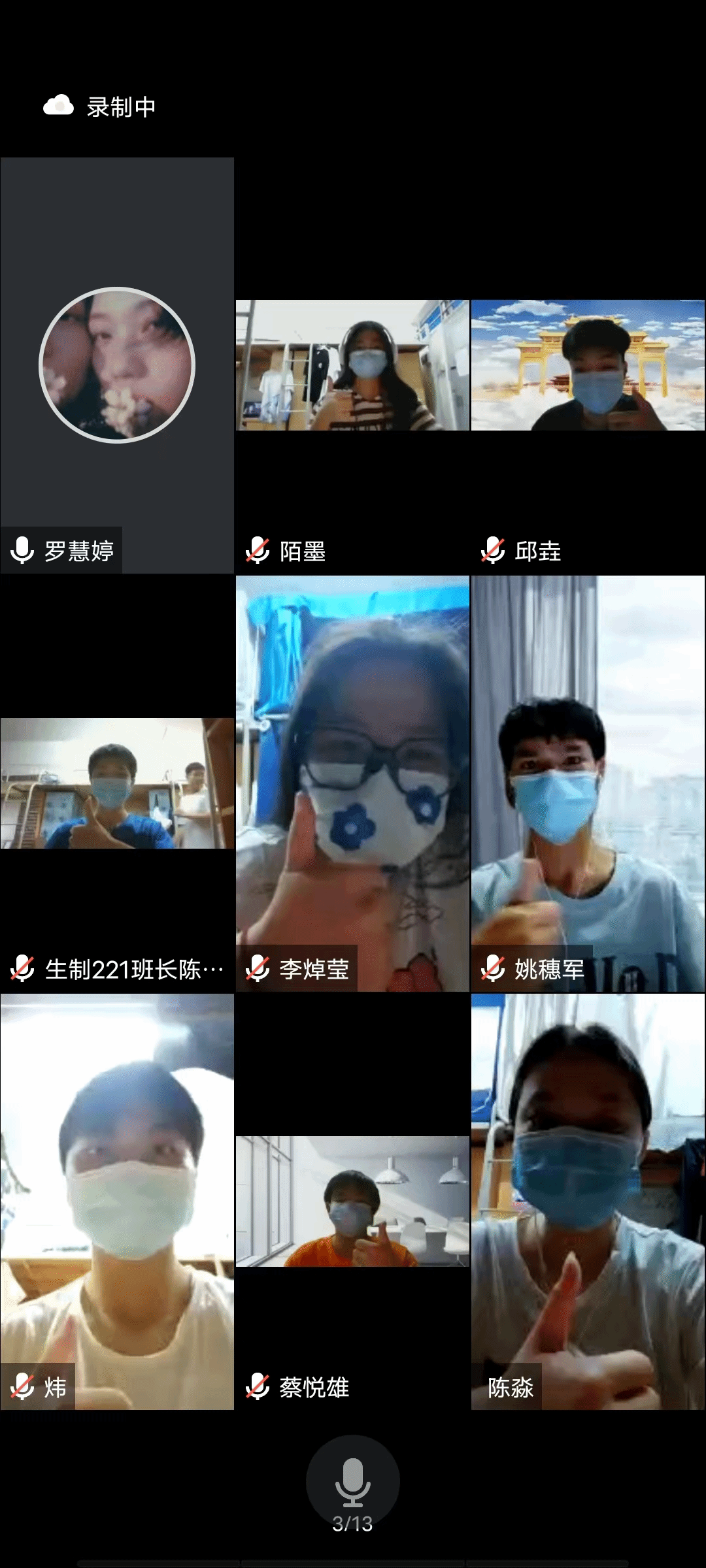The image size is (706, 1568).
Task: Enlarge 姚穗军's video tile
Action: tap(588, 783)
